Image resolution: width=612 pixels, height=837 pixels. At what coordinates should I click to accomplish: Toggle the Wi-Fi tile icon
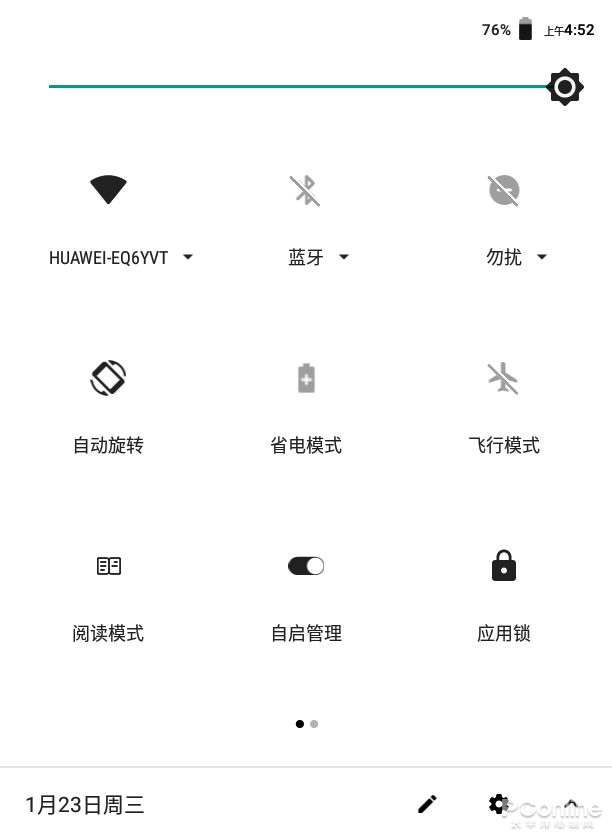coord(108,189)
